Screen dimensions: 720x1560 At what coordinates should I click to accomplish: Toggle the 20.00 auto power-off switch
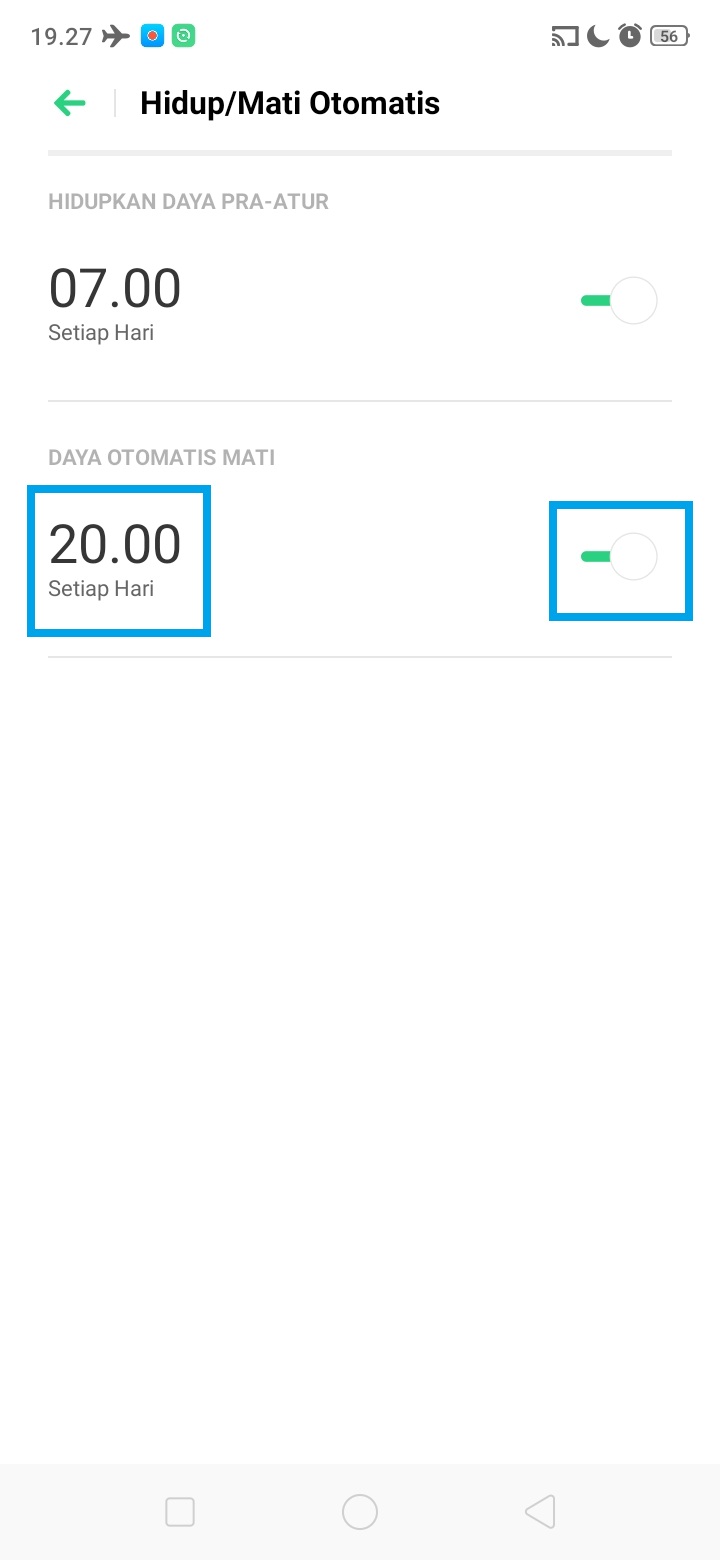619,557
